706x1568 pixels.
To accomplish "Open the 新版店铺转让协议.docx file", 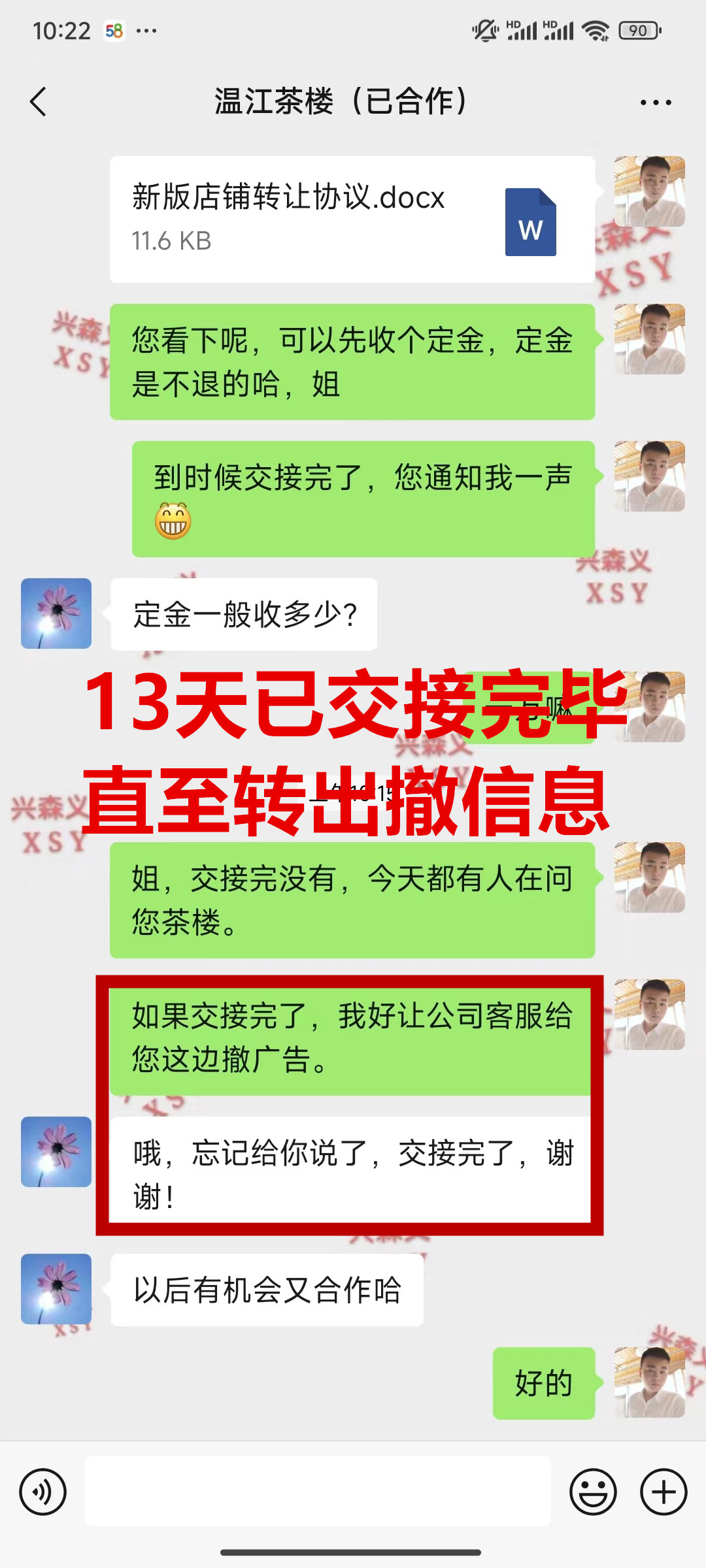I will [x=352, y=220].
